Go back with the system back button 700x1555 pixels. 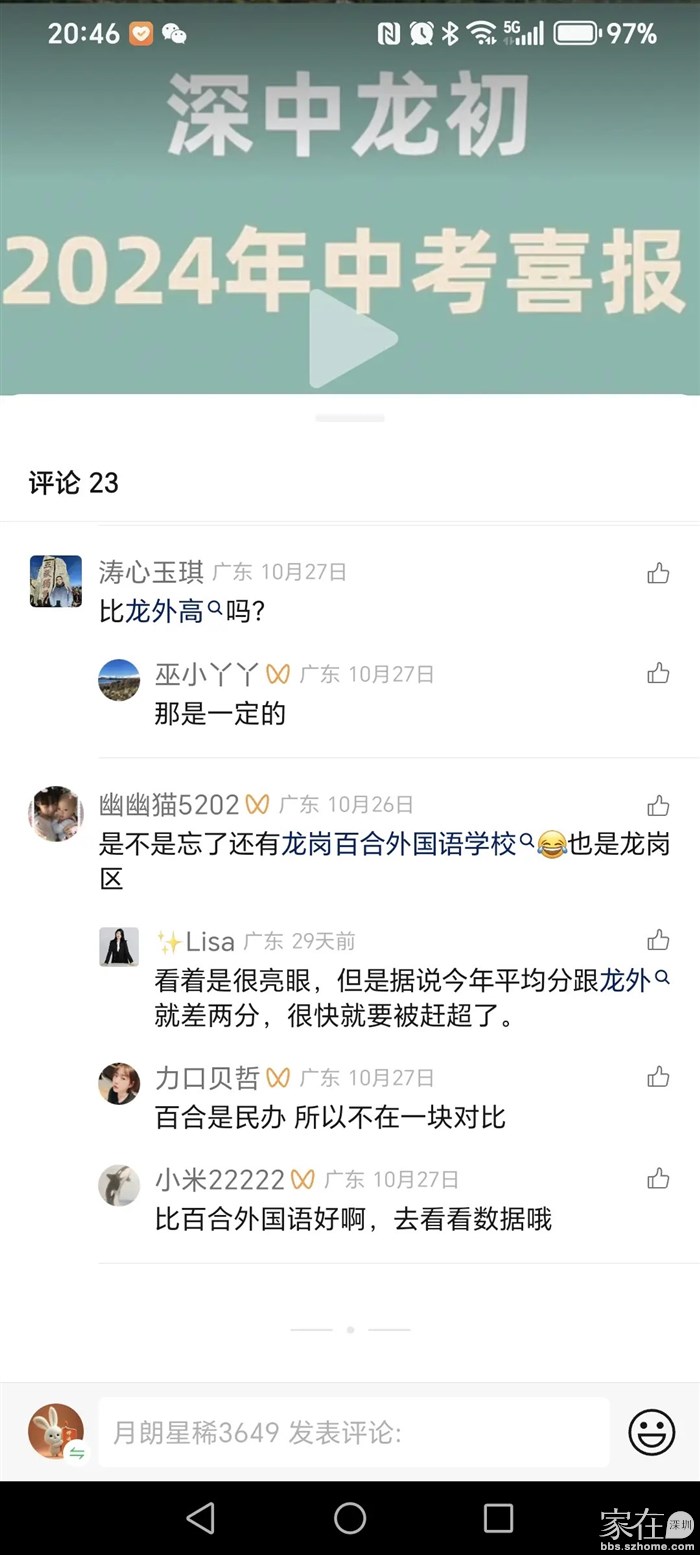(x=201, y=1518)
